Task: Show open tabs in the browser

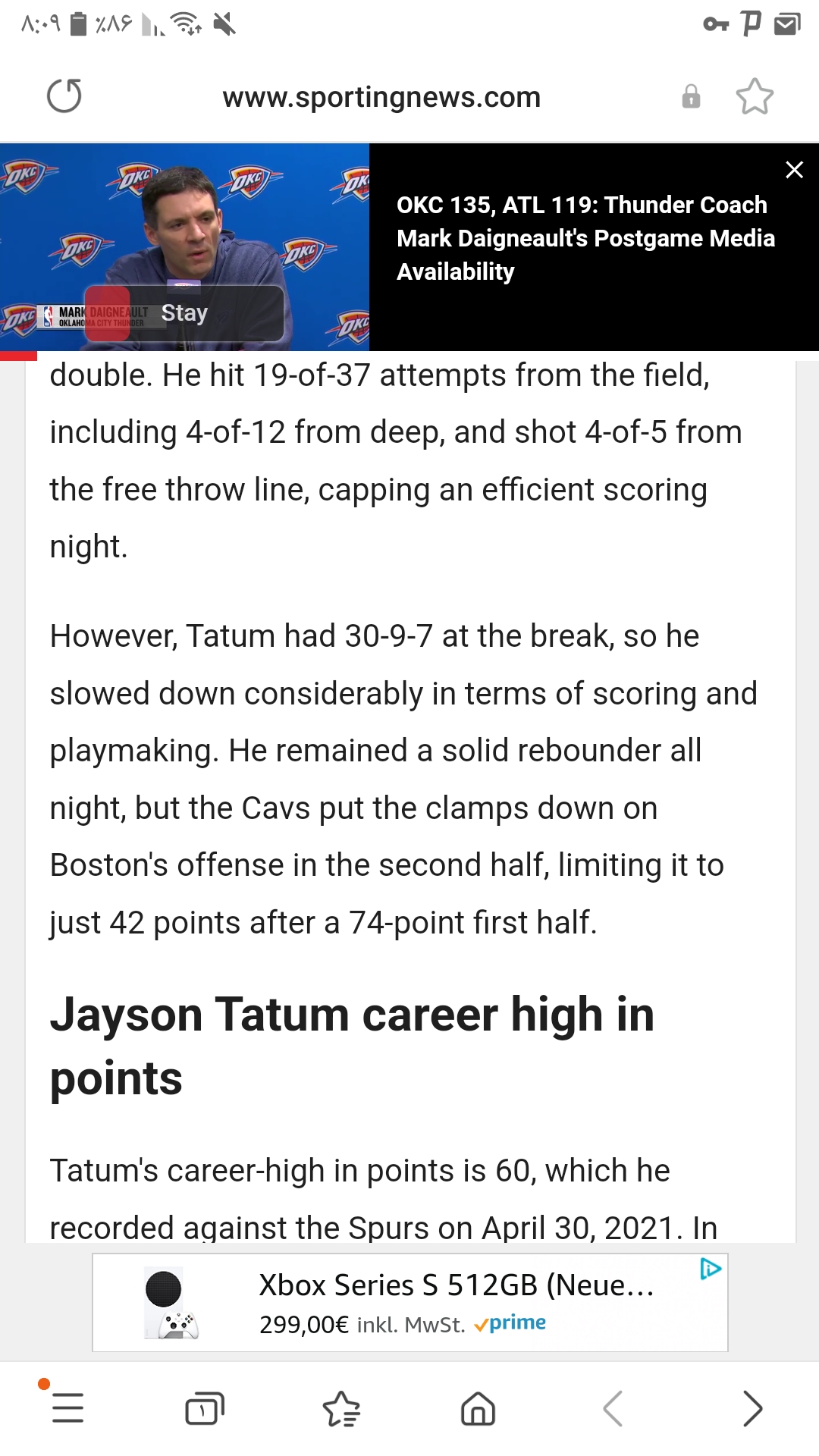Action: [x=205, y=1408]
